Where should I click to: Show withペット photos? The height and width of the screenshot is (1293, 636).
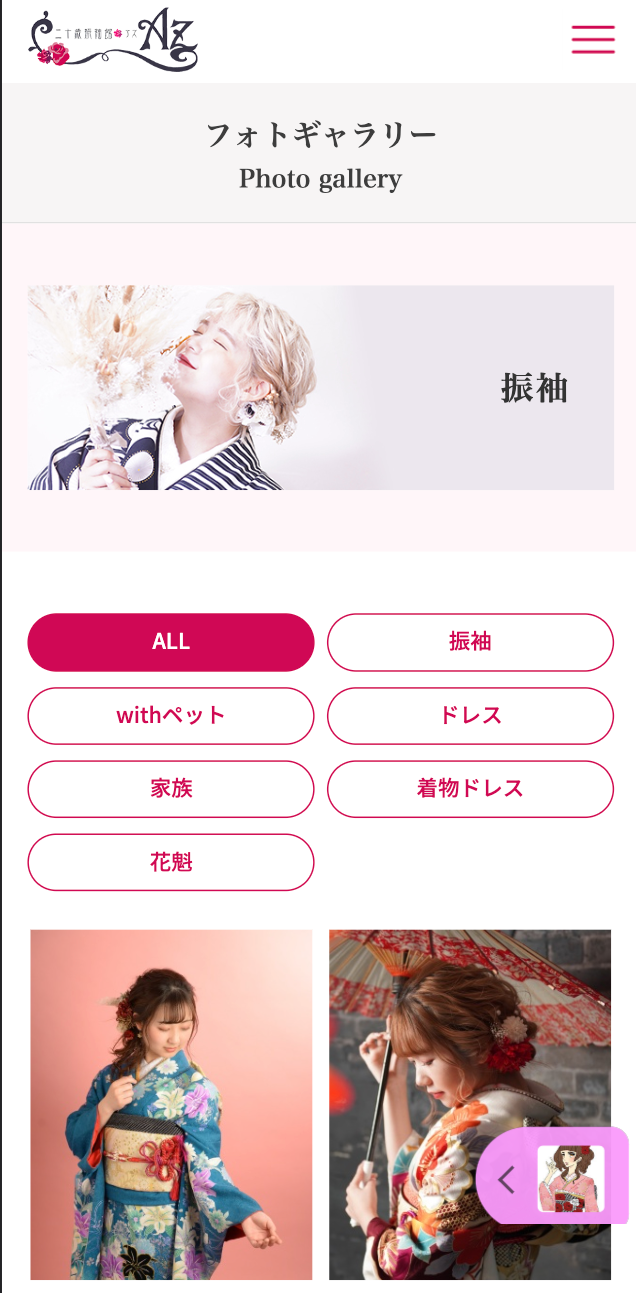pos(171,716)
